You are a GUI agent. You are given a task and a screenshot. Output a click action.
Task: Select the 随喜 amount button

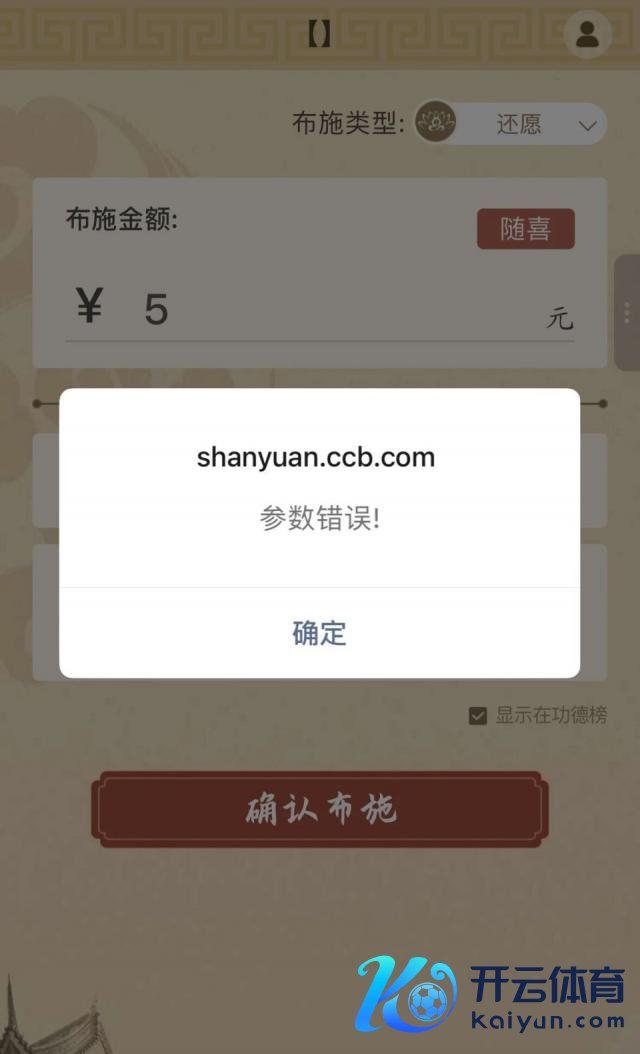pos(525,229)
